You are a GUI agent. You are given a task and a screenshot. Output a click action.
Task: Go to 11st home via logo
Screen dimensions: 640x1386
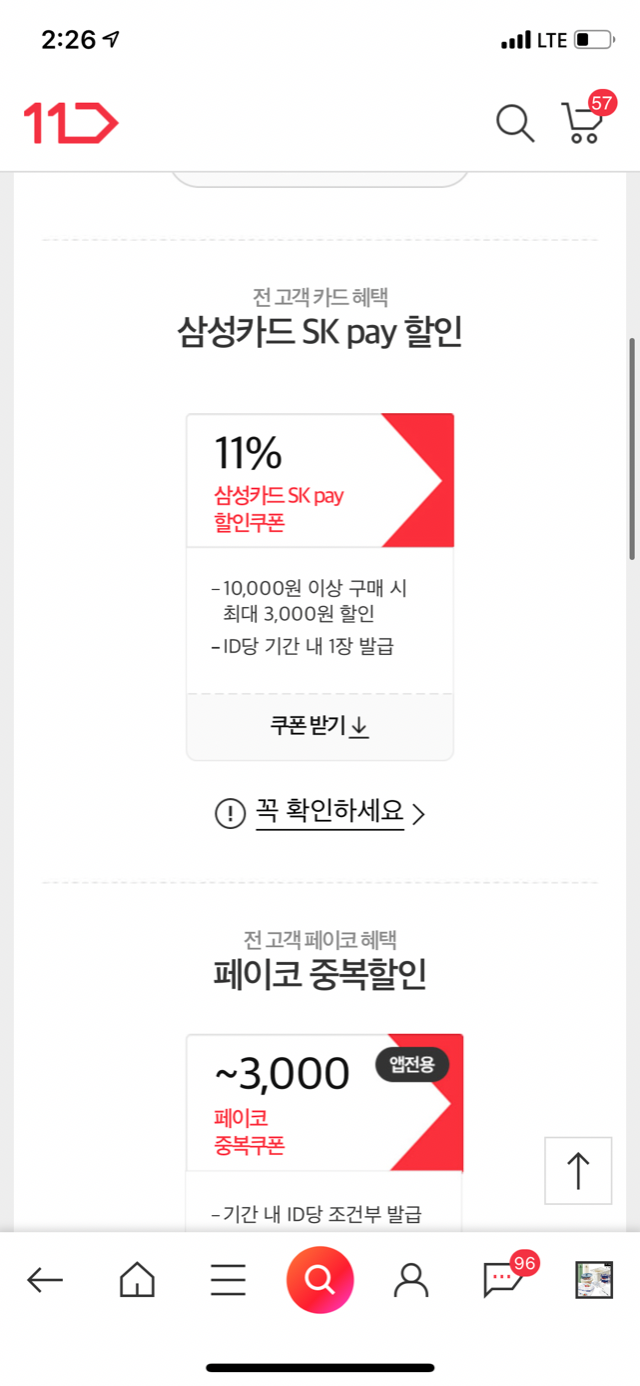tap(70, 124)
